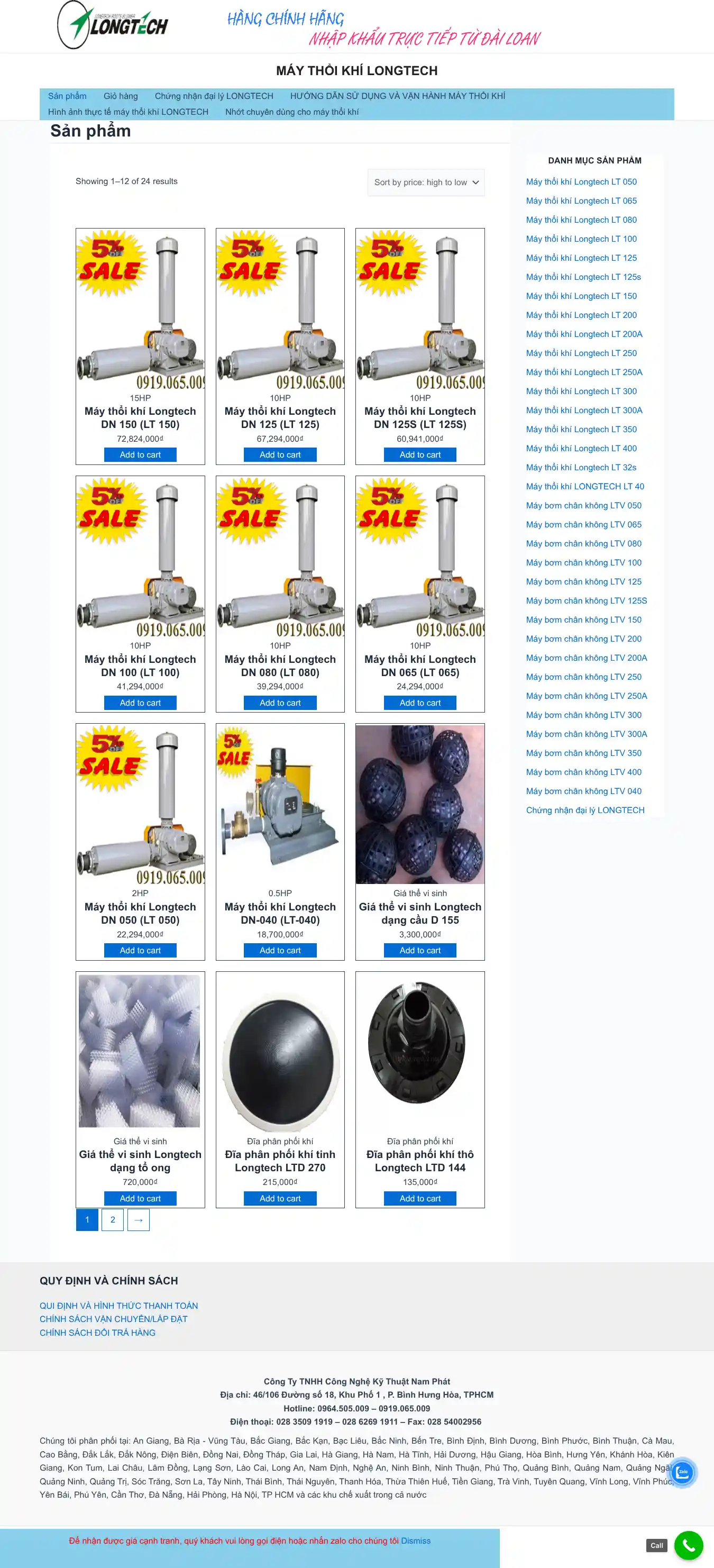Open product Máy thổi khí Longtech DN 125S
The image size is (714, 1568).
pos(420,417)
